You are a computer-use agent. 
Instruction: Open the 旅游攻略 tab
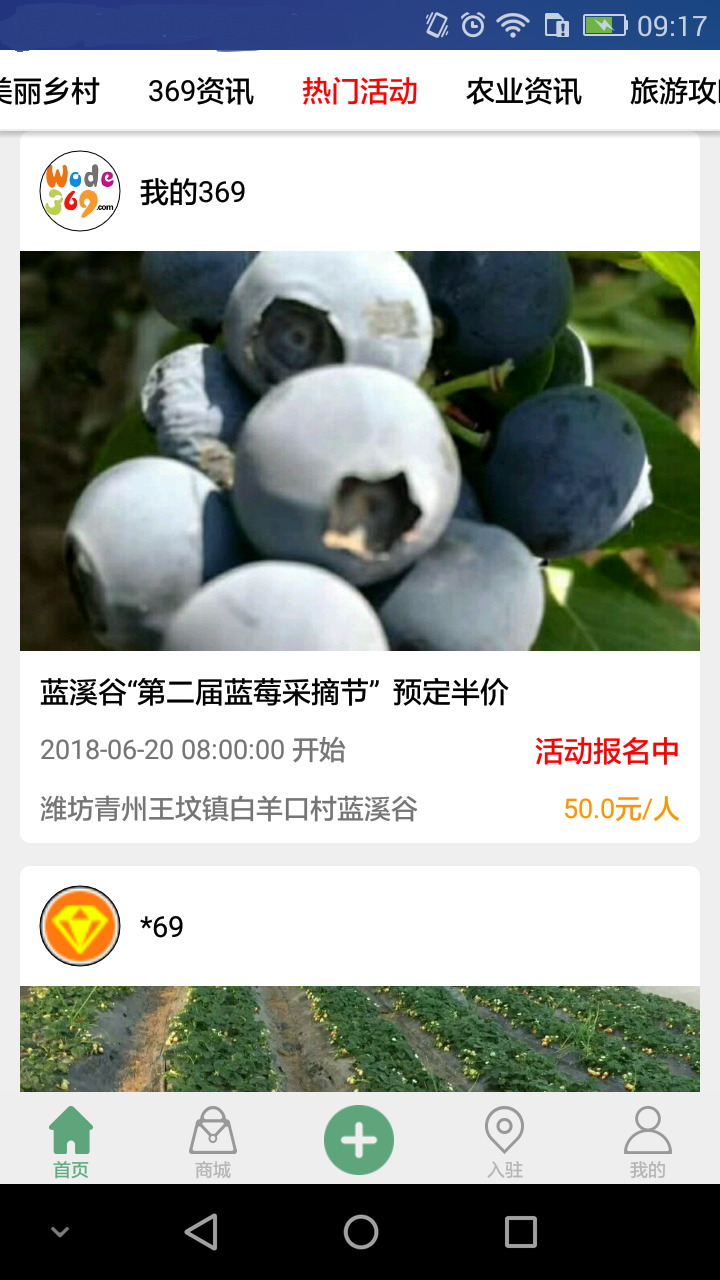(x=675, y=92)
